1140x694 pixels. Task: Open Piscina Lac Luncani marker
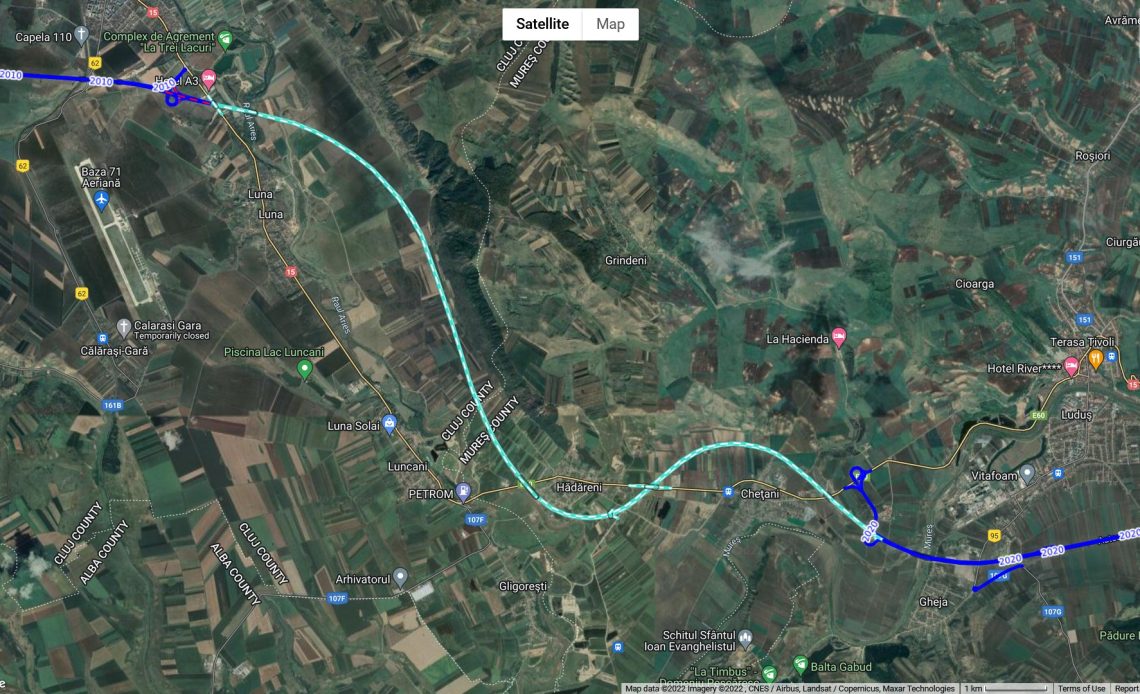pyautogui.click(x=306, y=370)
